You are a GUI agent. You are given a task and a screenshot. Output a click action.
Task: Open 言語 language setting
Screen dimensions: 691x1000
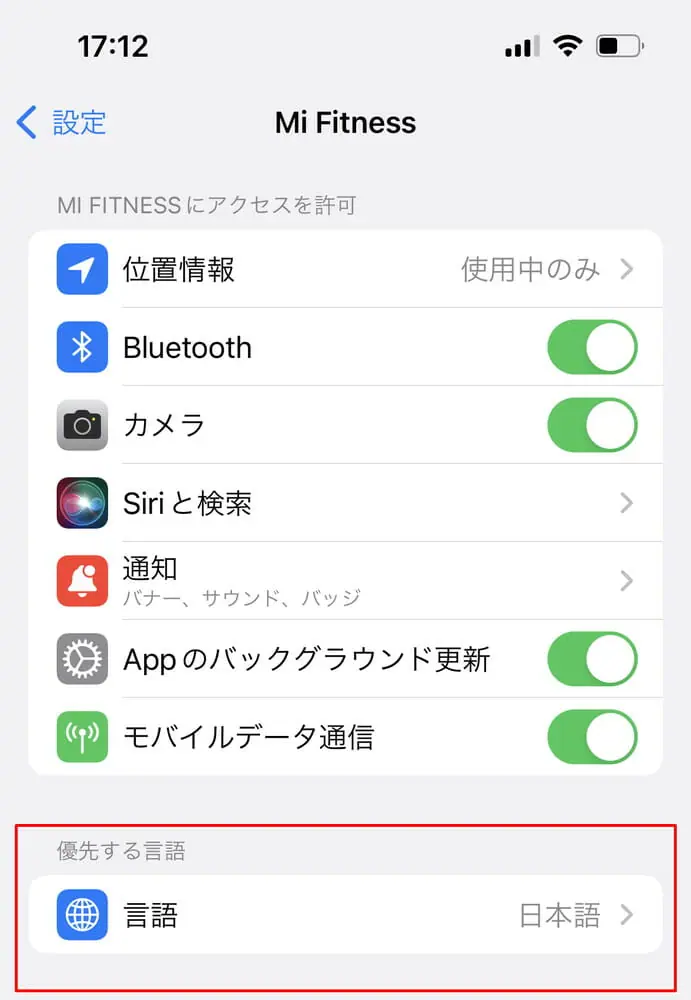pos(345,915)
